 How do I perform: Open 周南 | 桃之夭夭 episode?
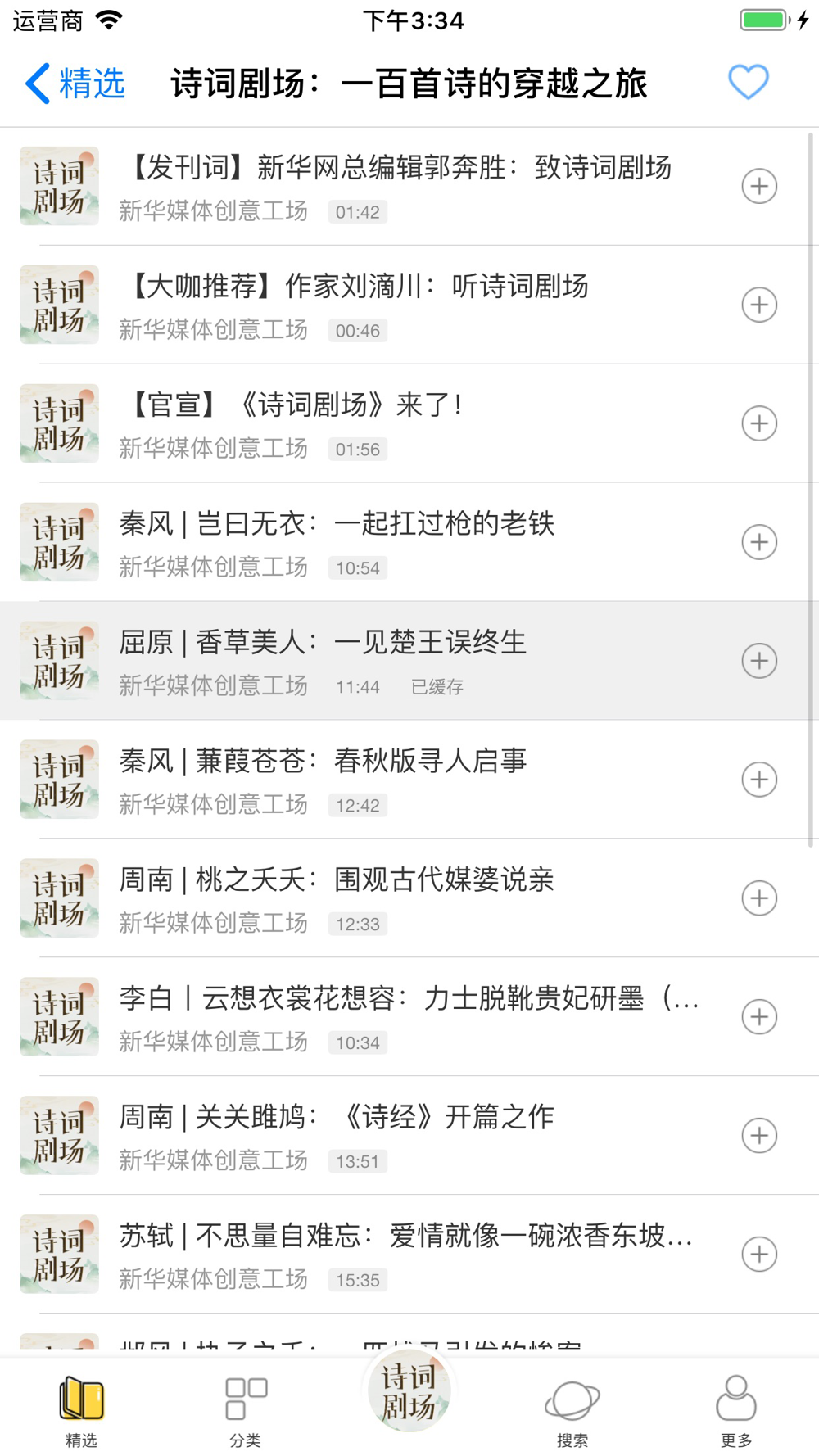(x=409, y=898)
